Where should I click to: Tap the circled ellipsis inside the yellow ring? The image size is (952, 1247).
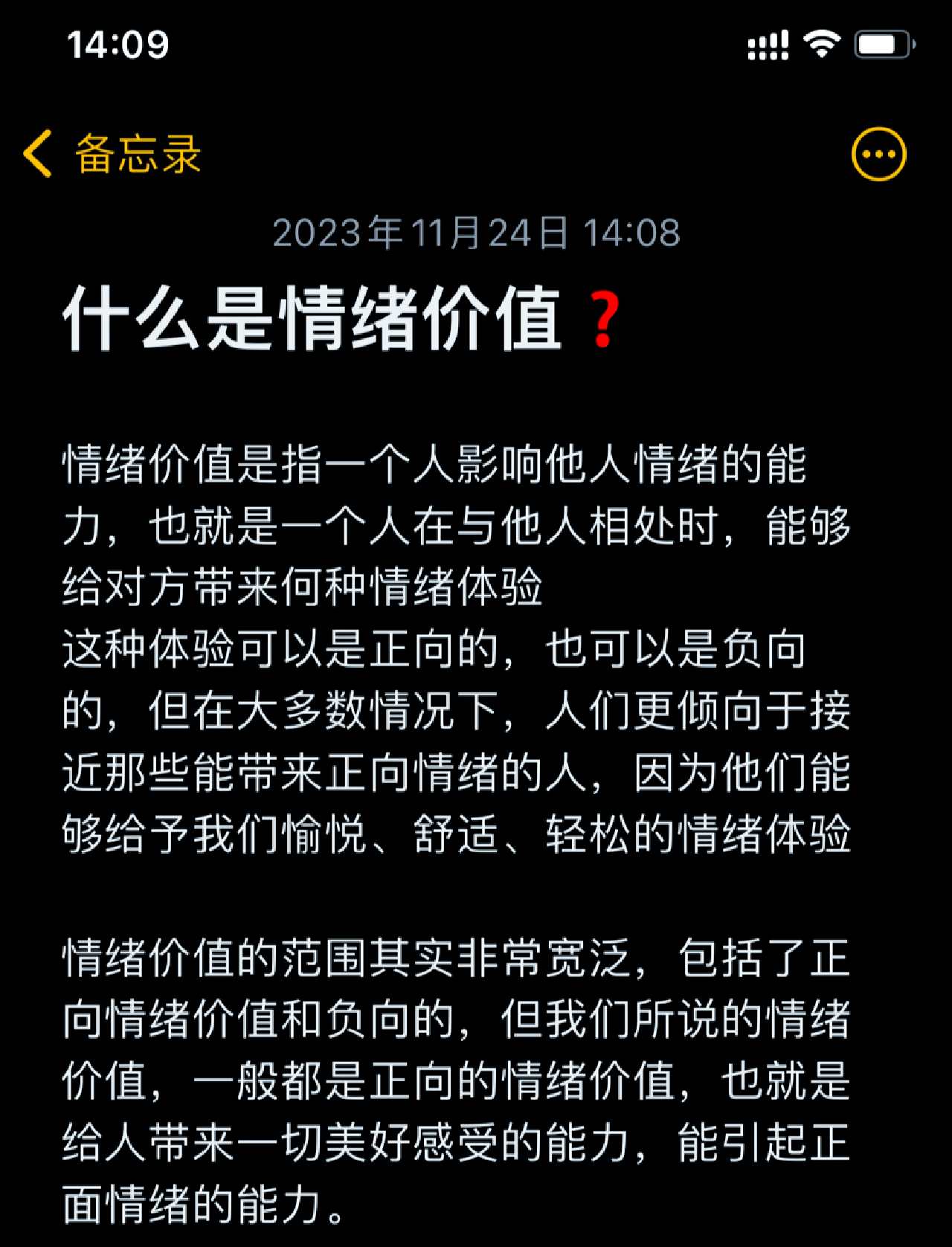[881, 152]
